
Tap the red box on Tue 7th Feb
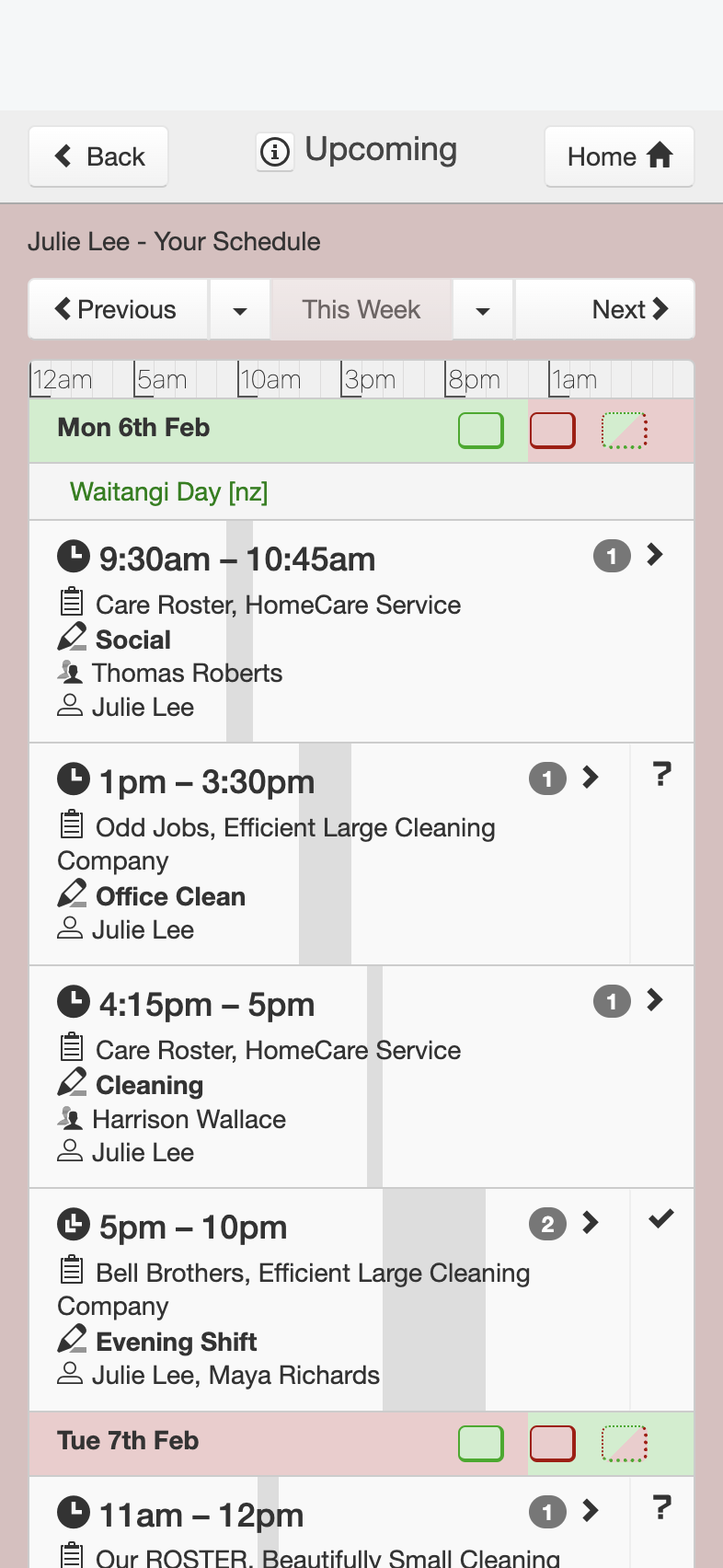(x=553, y=1443)
